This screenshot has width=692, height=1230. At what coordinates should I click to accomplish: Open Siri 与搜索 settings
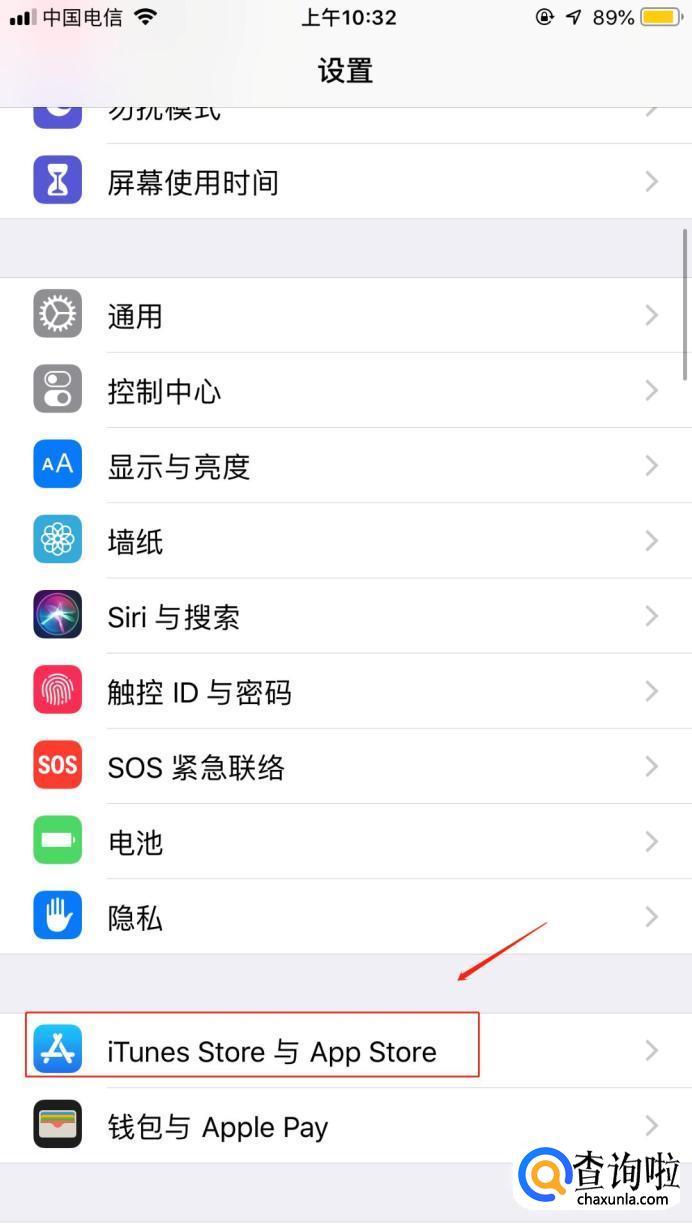click(346, 616)
